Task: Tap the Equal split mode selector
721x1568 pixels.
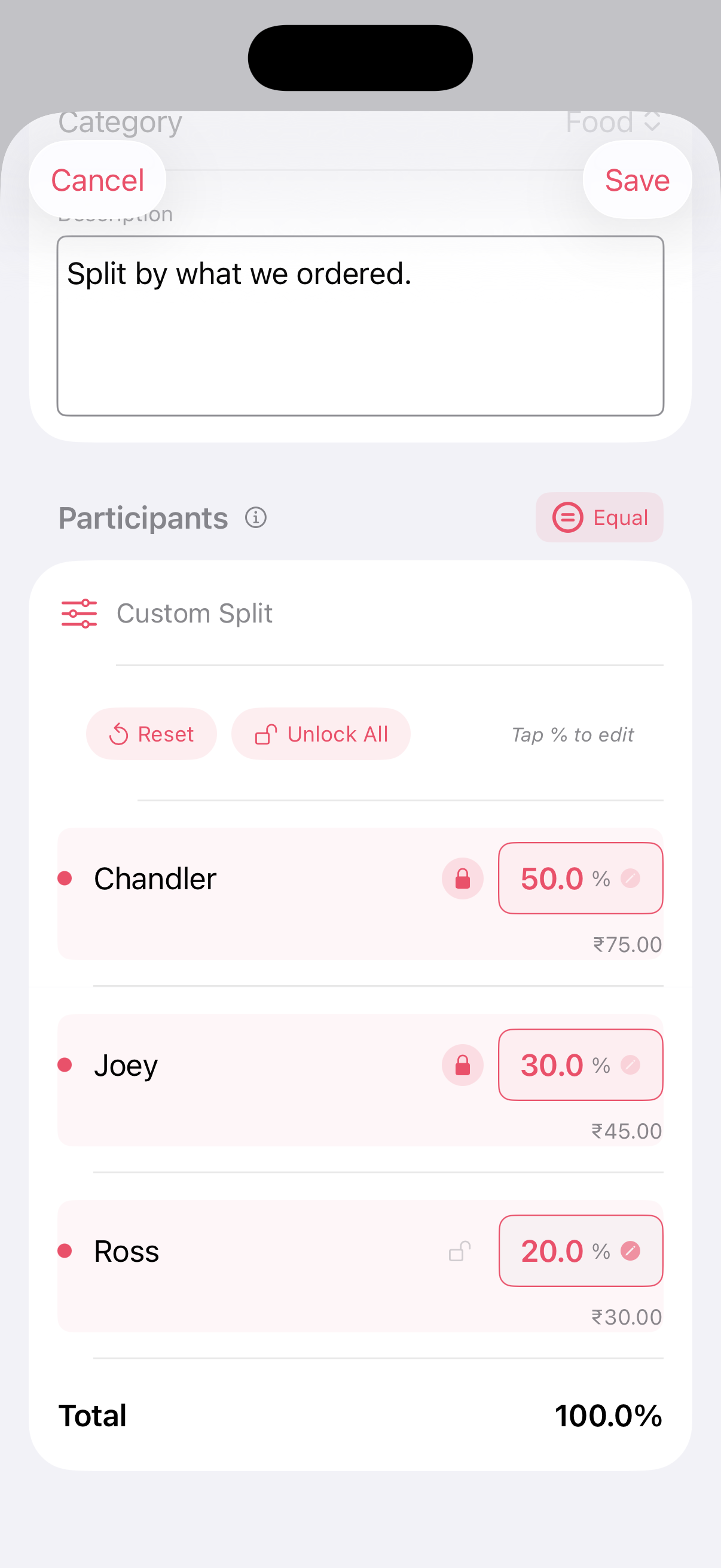Action: [x=599, y=518]
